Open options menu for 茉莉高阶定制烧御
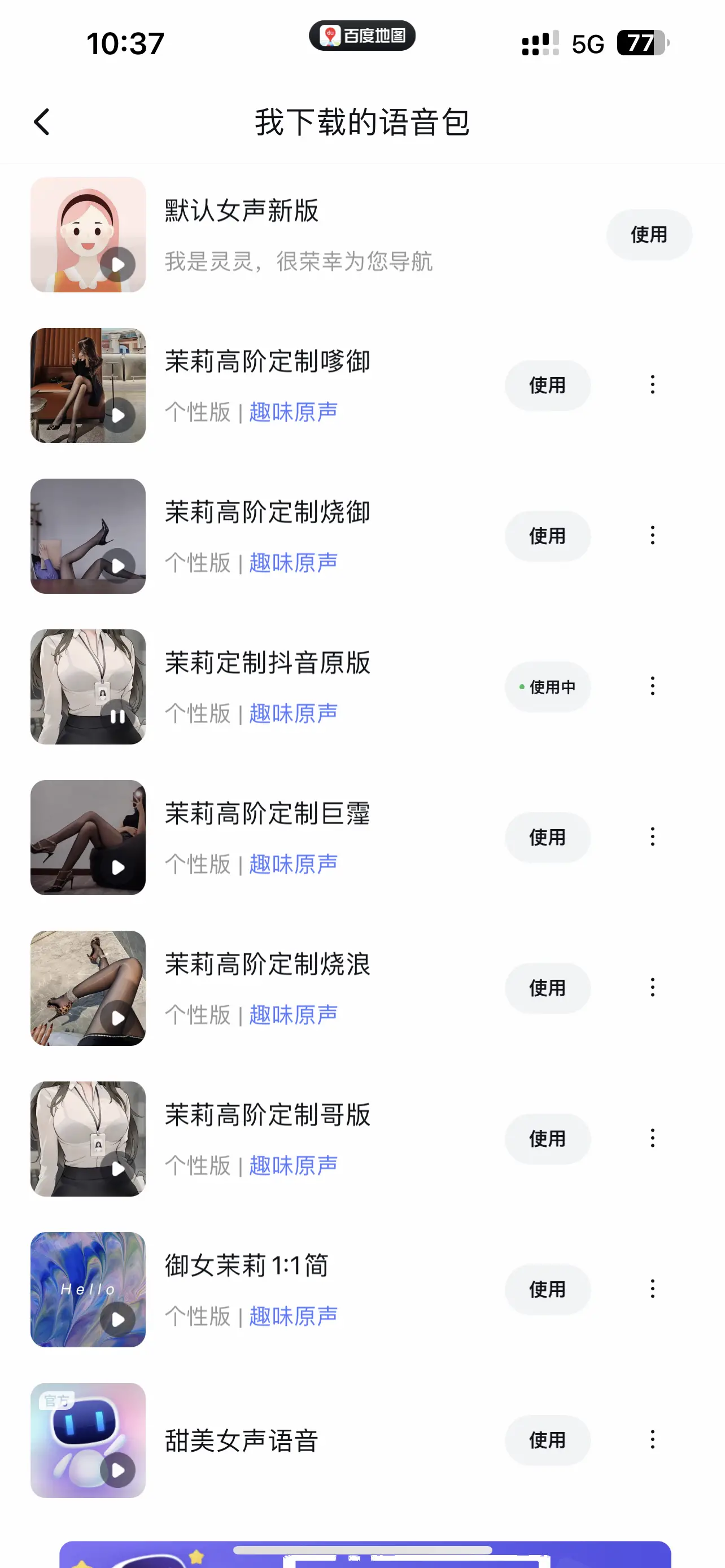The width and height of the screenshot is (725, 1568). [652, 536]
